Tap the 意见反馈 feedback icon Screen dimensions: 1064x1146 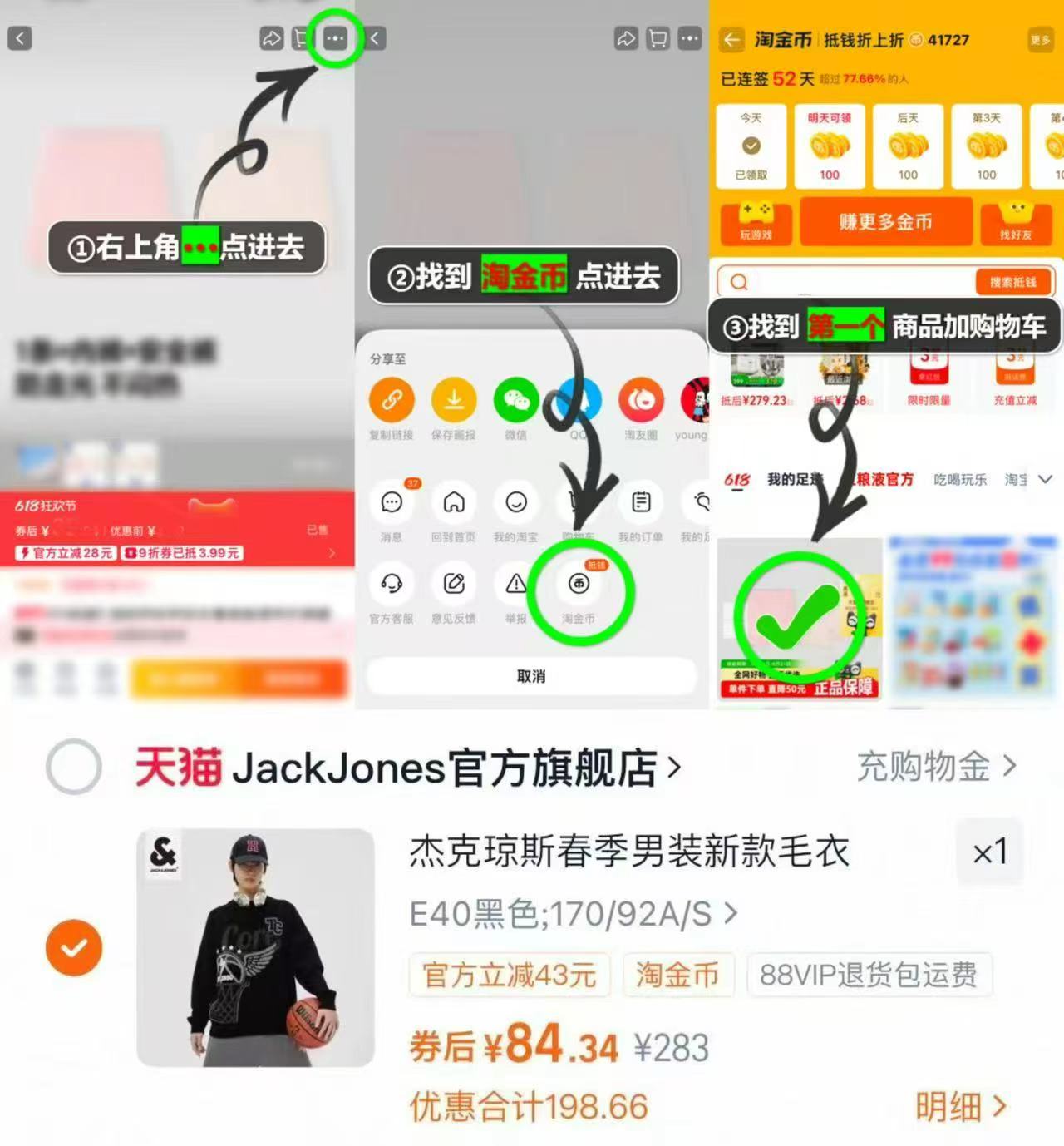point(454,584)
